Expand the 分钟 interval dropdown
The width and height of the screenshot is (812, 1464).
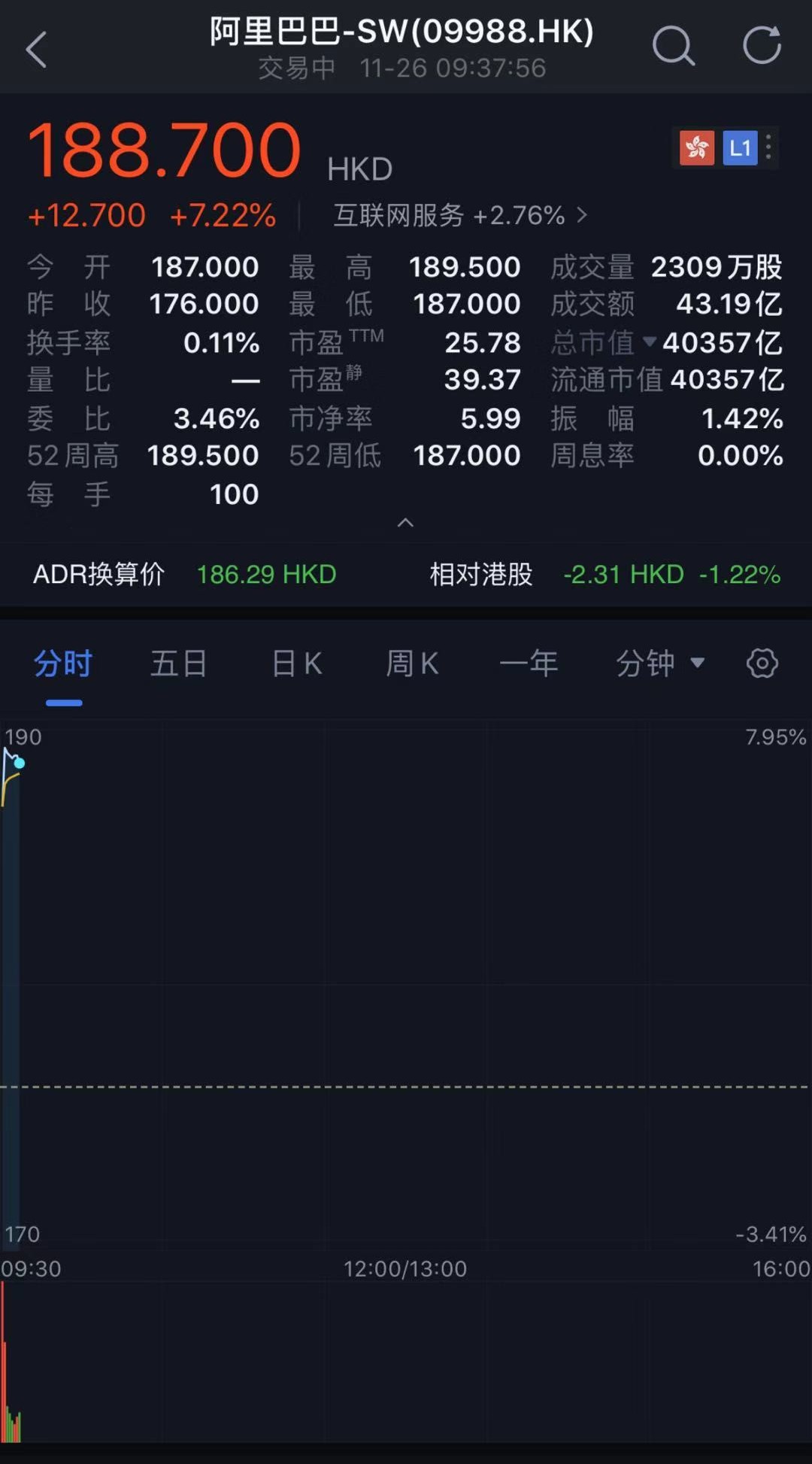pyautogui.click(x=660, y=664)
